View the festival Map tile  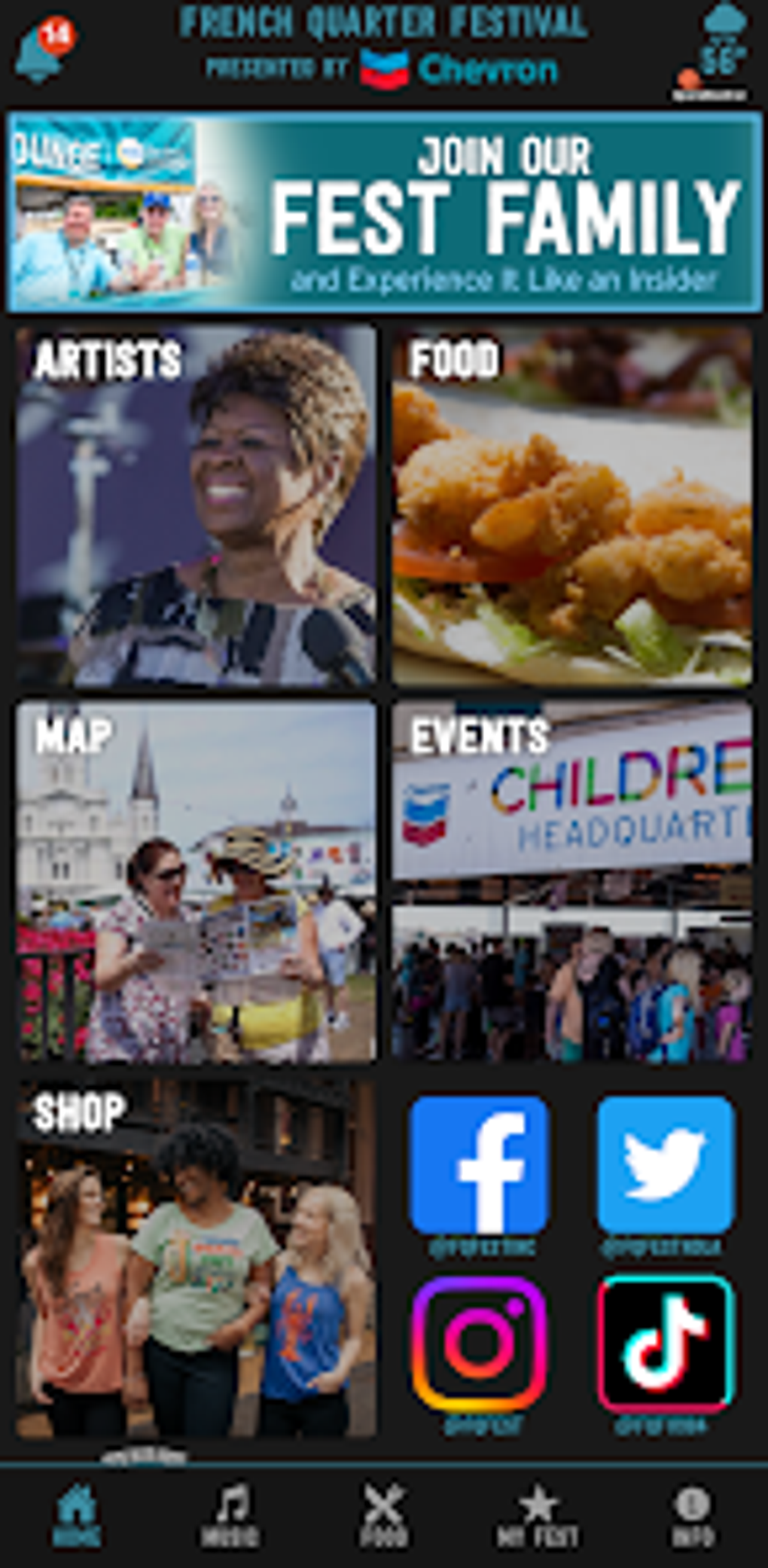pyautogui.click(x=197, y=881)
